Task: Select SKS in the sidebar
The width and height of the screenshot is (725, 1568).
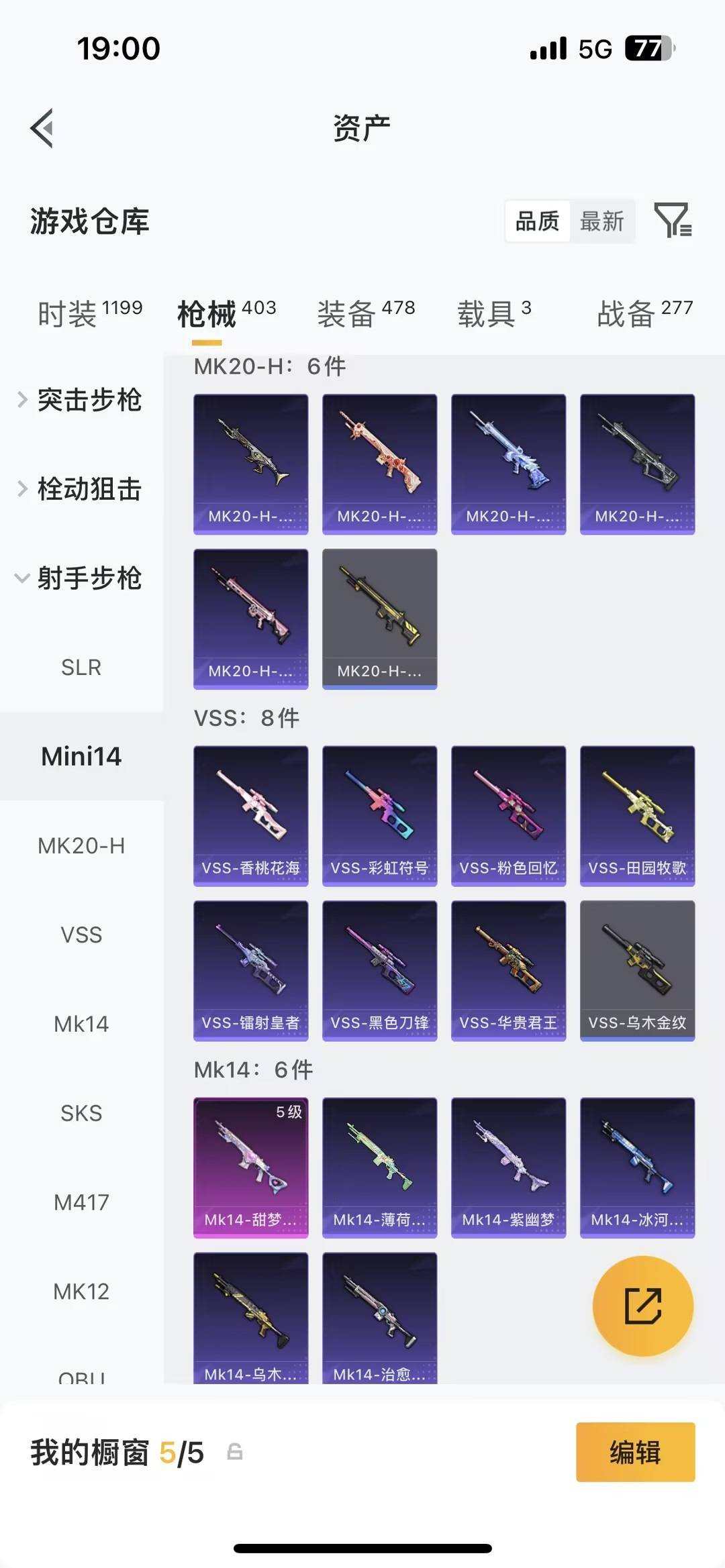Action: (81, 1113)
